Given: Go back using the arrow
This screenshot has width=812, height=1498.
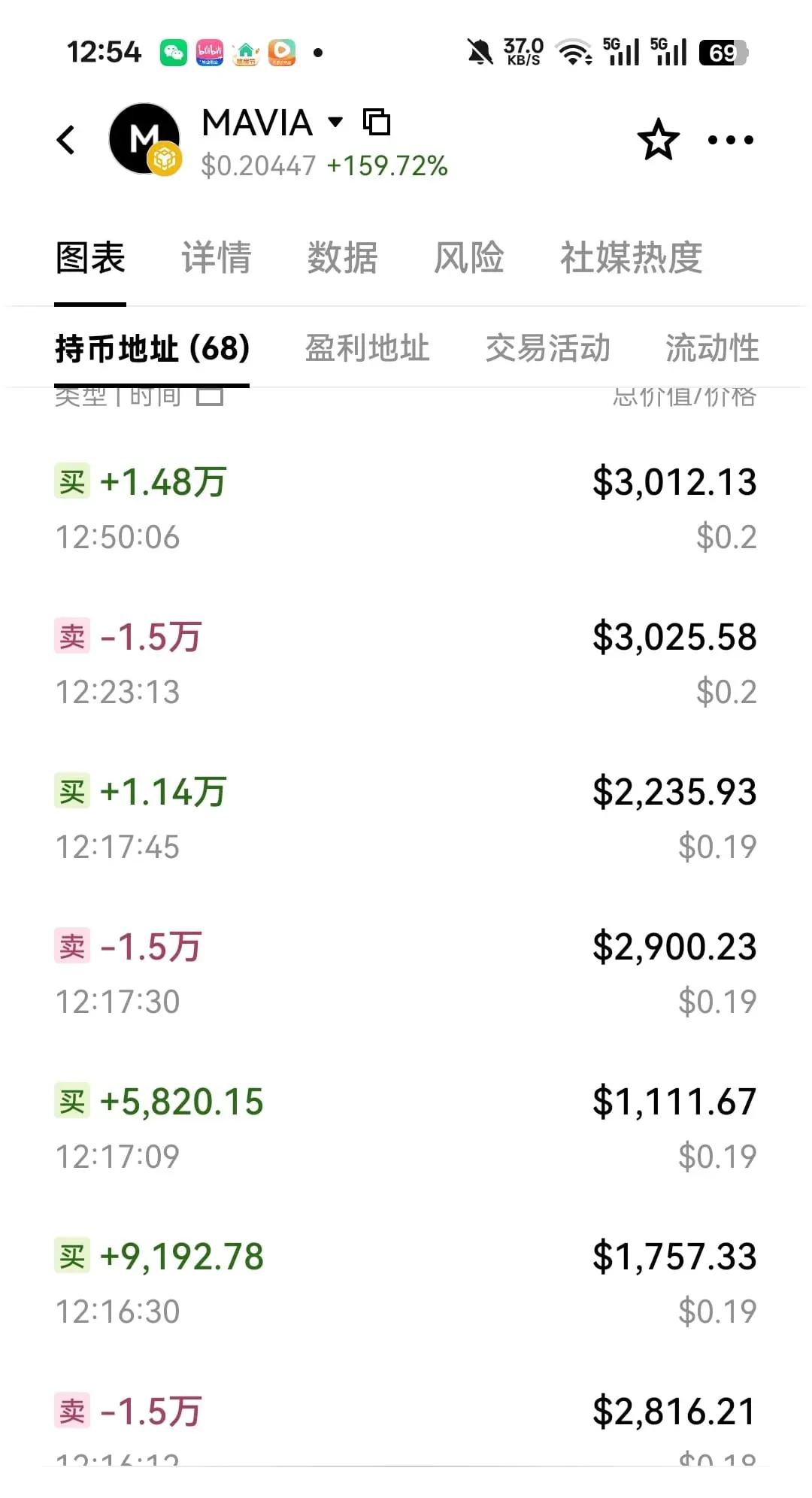Looking at the screenshot, I should (x=66, y=140).
